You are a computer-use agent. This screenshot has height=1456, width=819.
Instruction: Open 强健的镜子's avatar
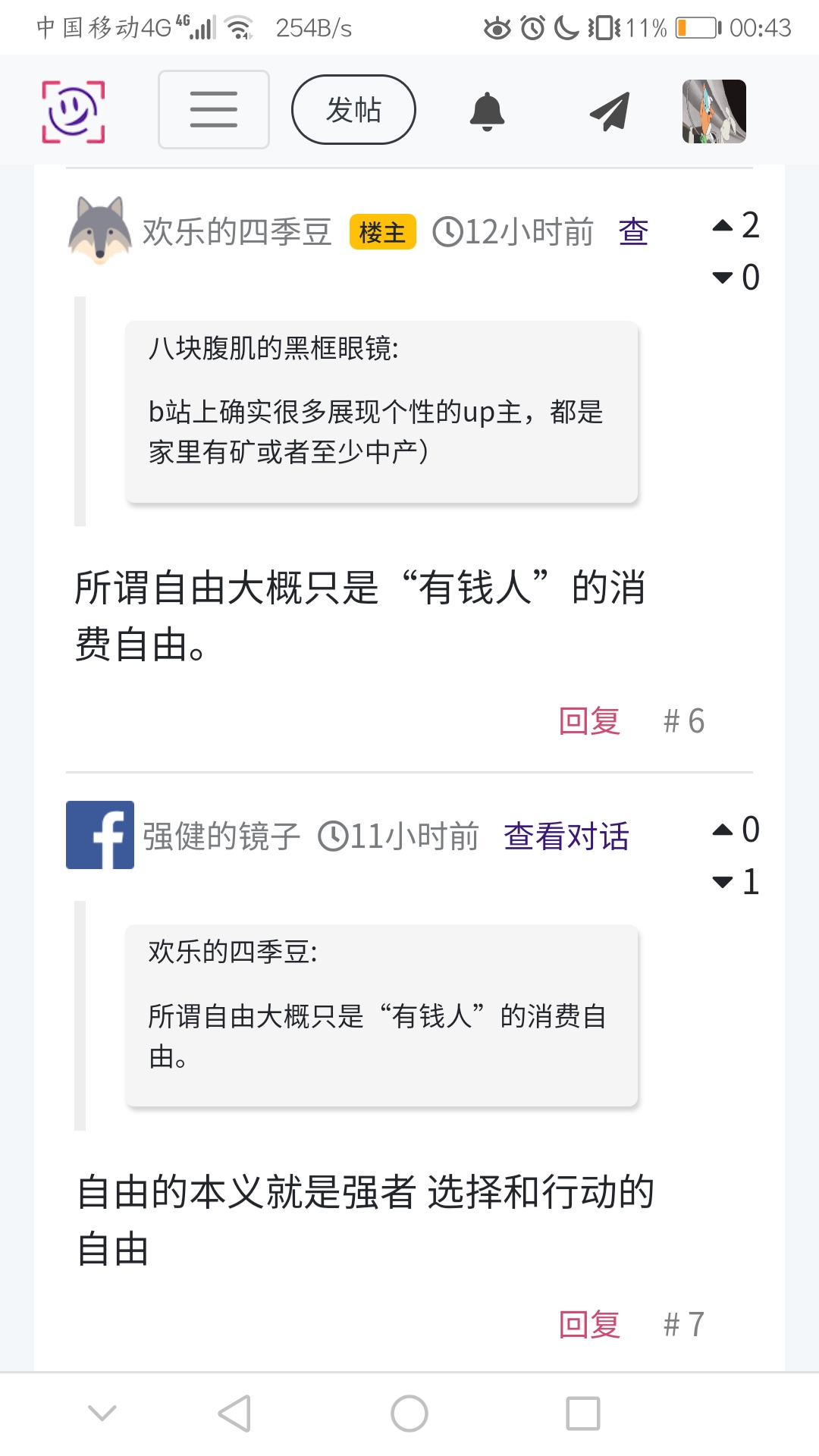click(x=100, y=835)
